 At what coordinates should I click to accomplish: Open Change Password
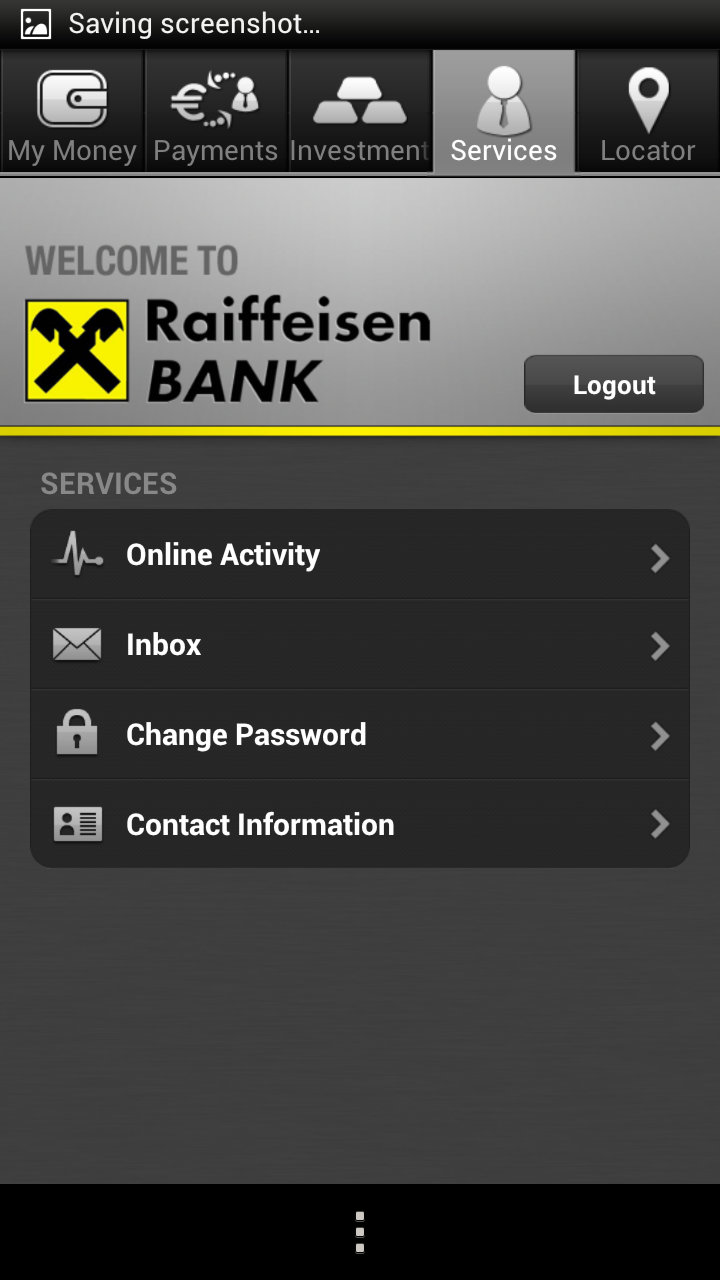360,735
